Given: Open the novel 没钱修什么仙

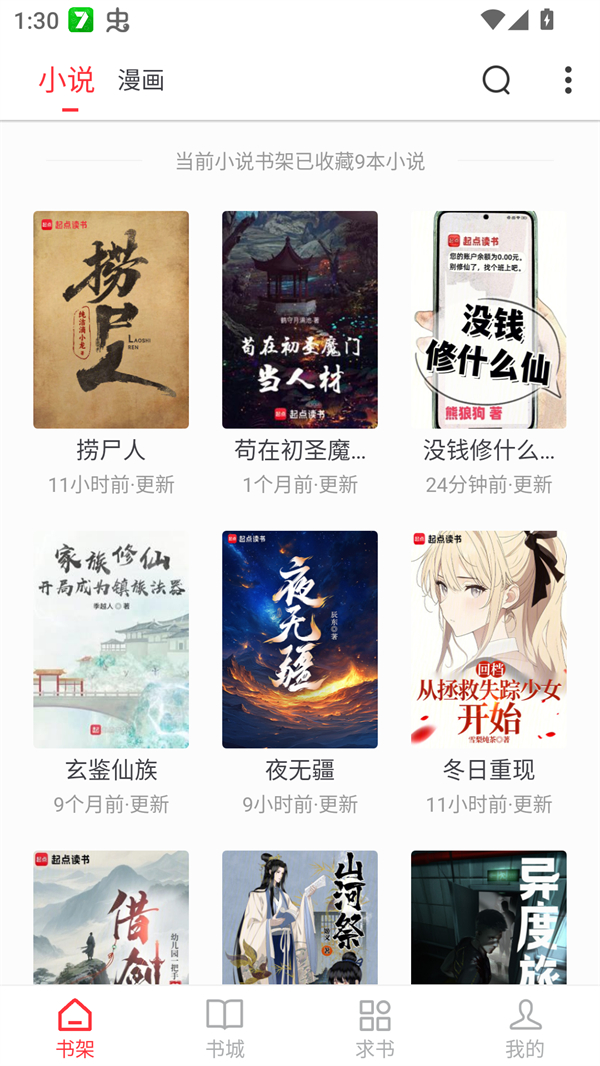Looking at the screenshot, I should [488, 320].
